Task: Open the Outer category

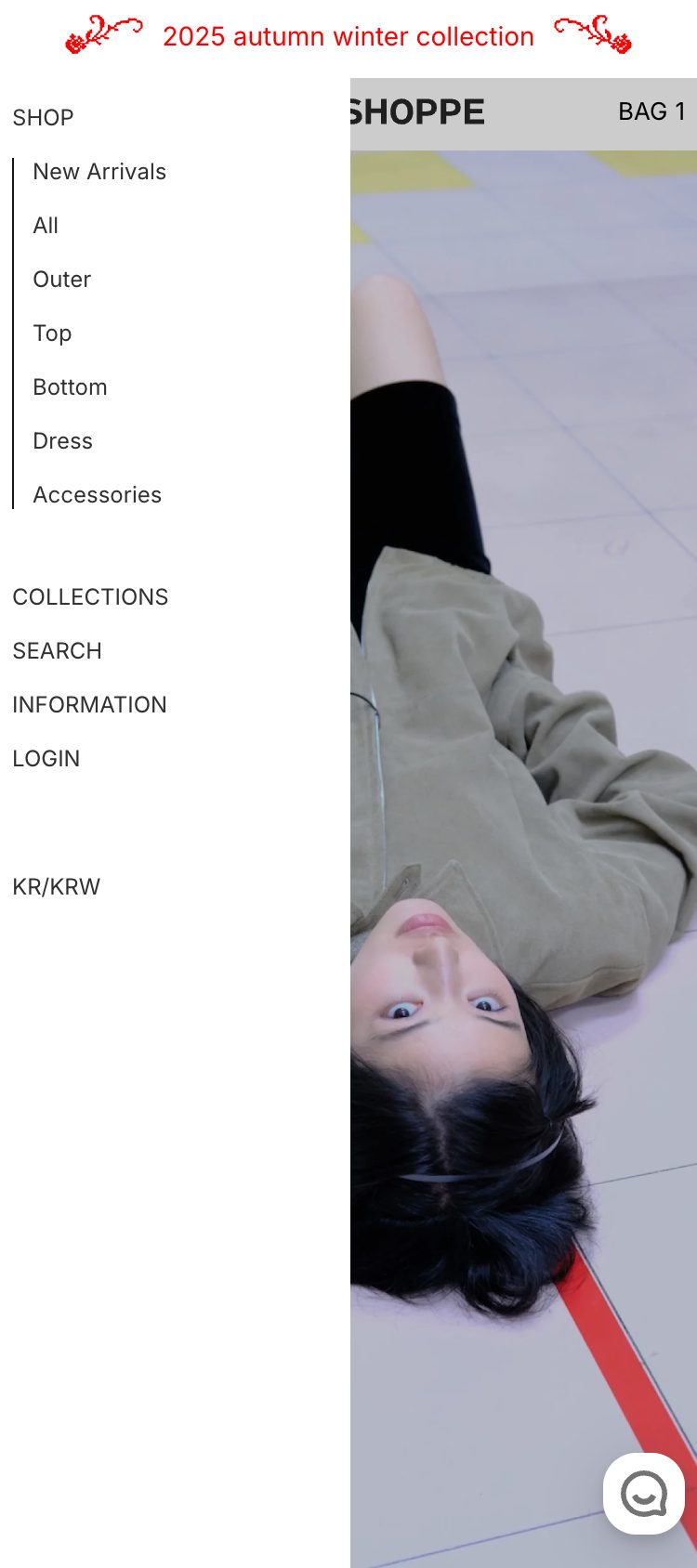Action: 62,280
